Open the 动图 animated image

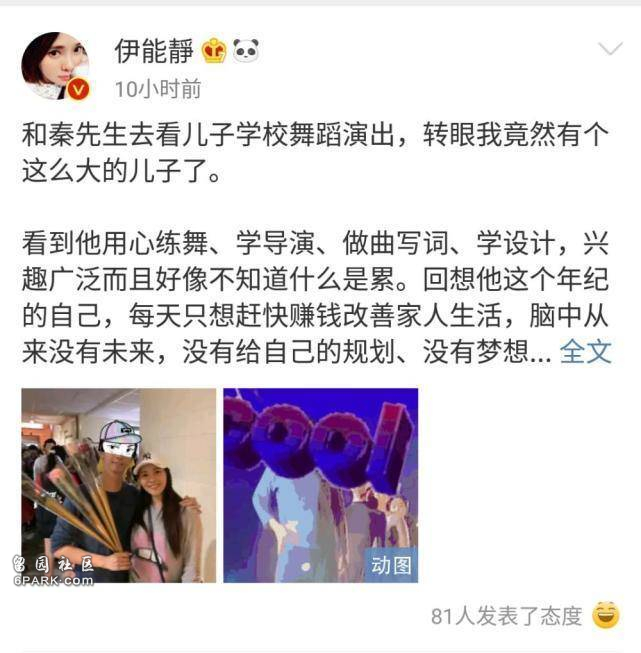320,485
